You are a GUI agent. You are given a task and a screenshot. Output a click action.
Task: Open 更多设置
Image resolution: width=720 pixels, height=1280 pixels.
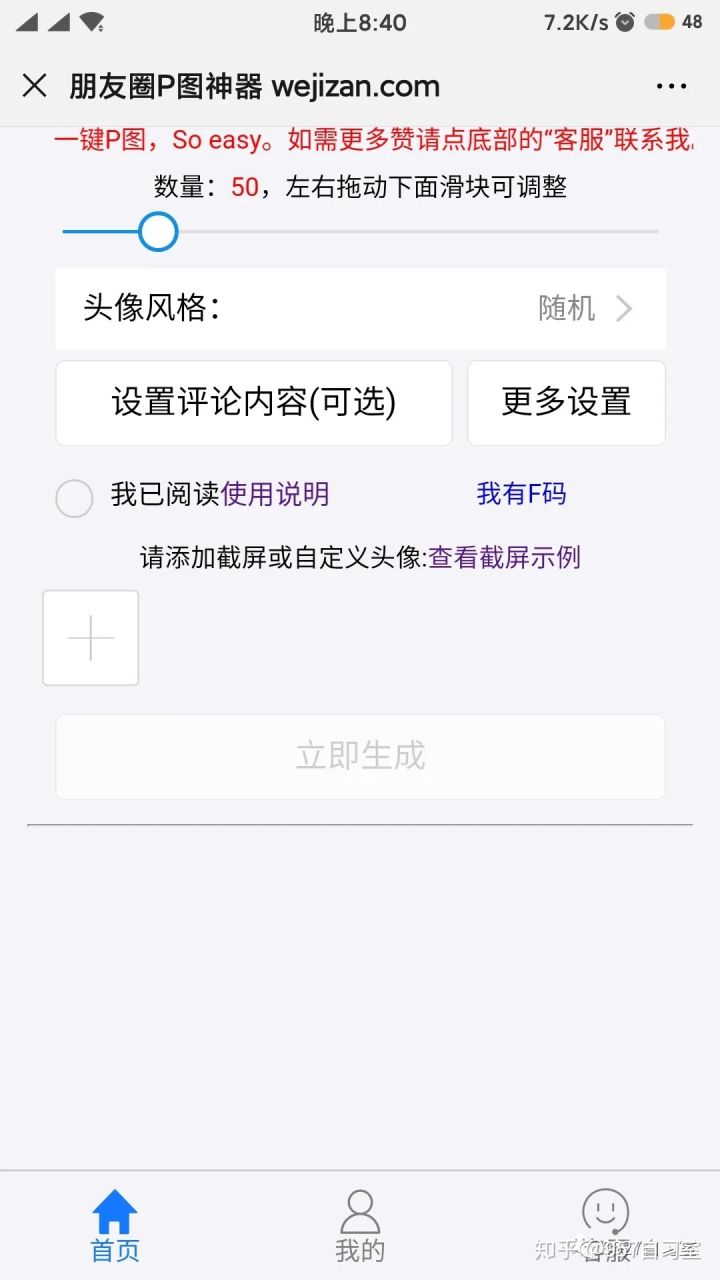coord(566,402)
